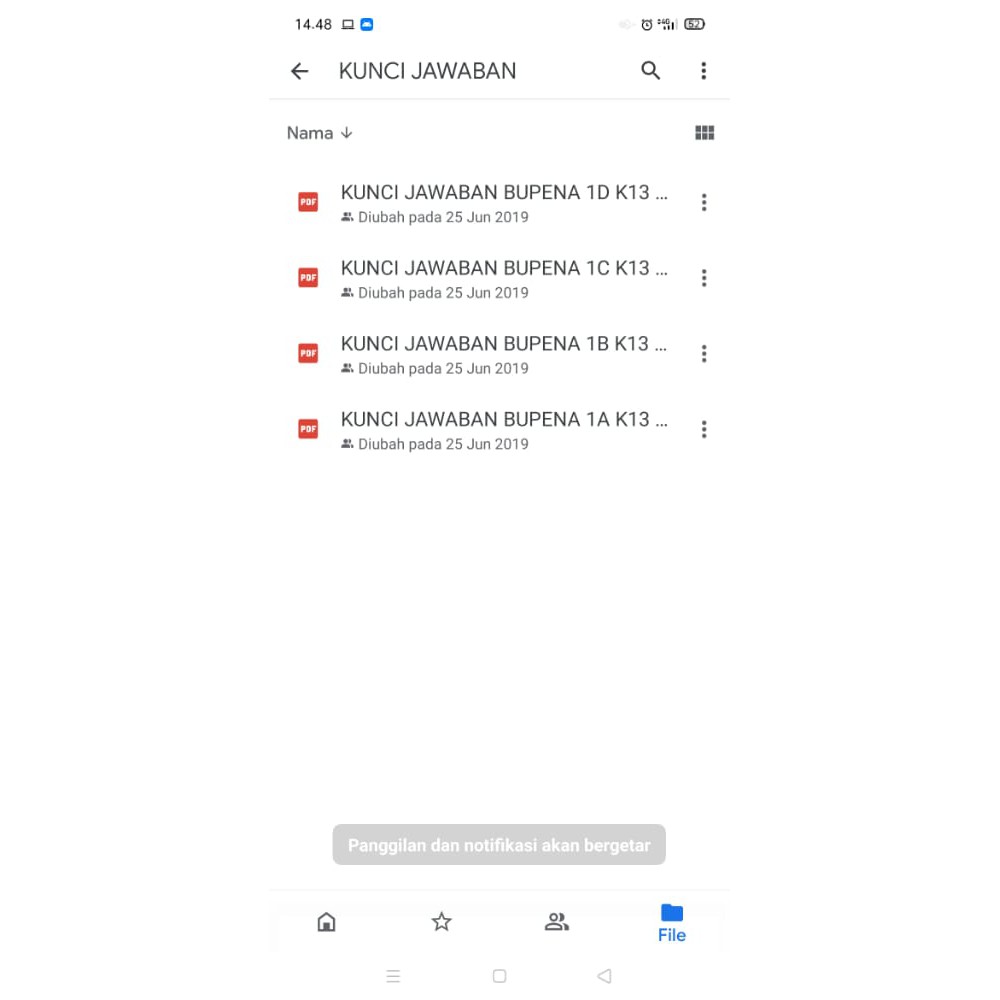
Task: Switch to the Home tab
Action: click(x=326, y=922)
